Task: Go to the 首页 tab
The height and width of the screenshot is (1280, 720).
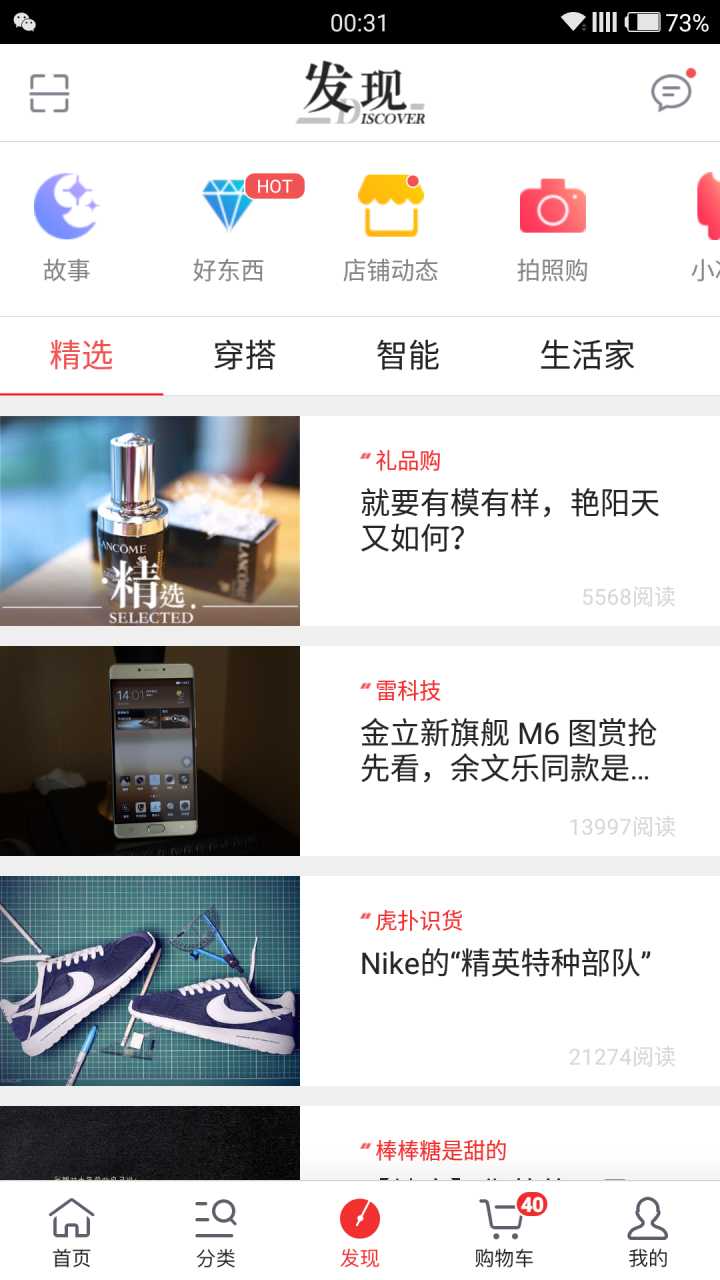Action: point(72,1232)
